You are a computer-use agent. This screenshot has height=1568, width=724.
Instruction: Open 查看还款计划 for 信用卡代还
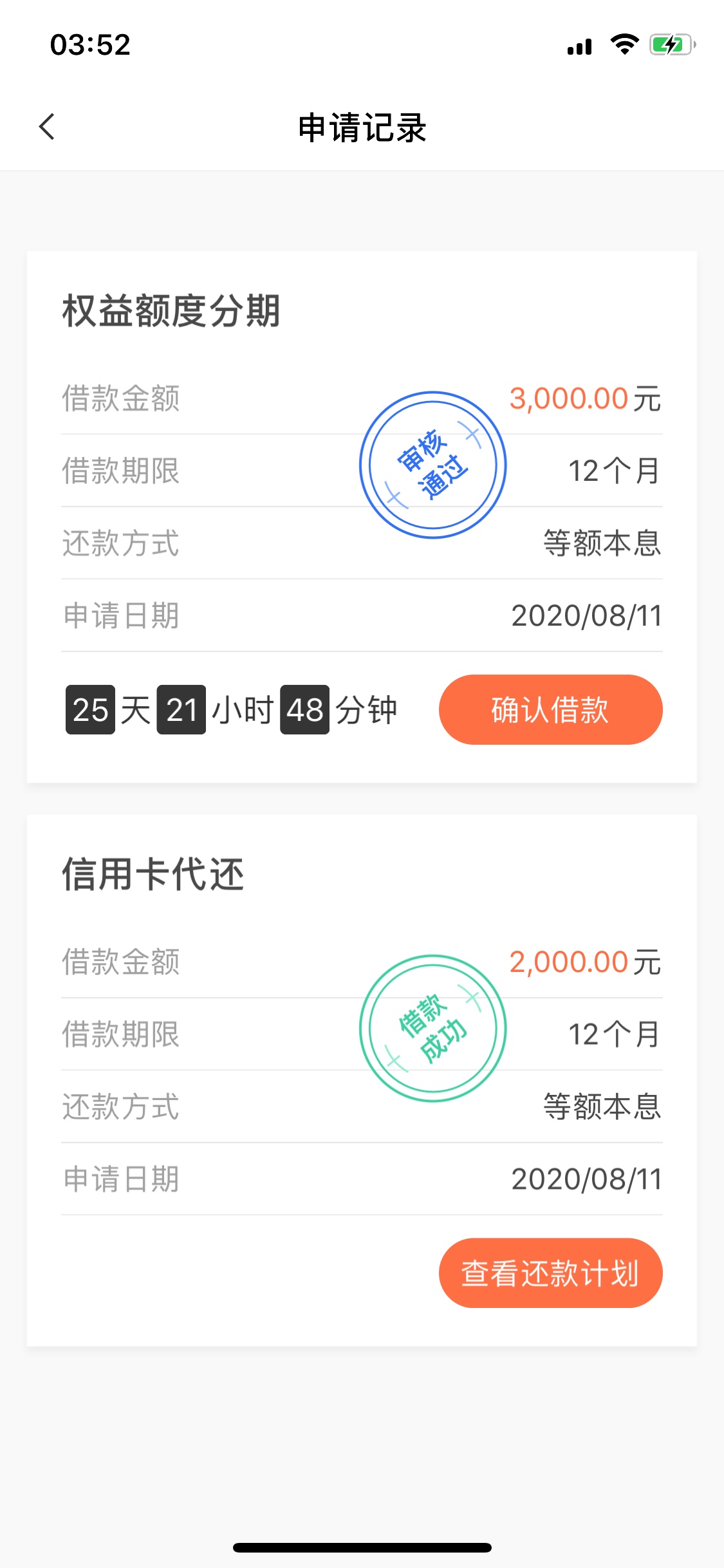(x=550, y=1273)
